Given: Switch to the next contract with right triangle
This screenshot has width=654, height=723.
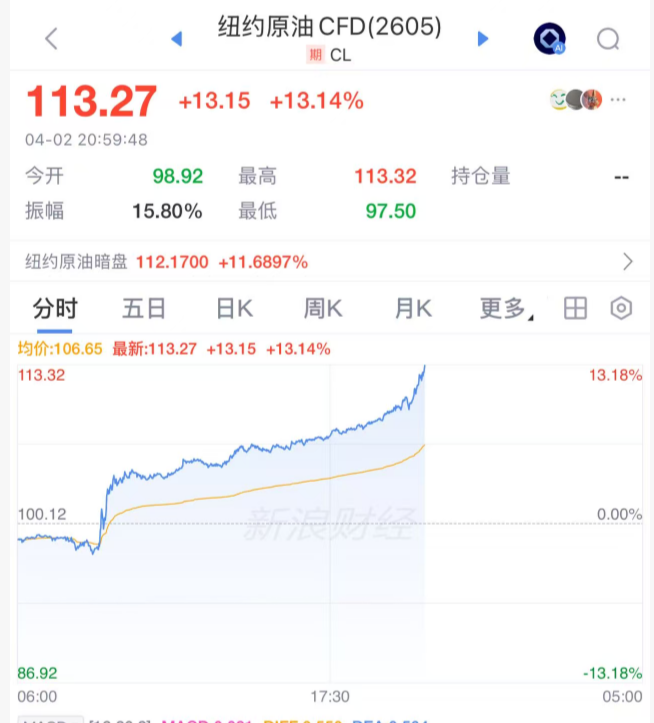Looking at the screenshot, I should click(483, 39).
